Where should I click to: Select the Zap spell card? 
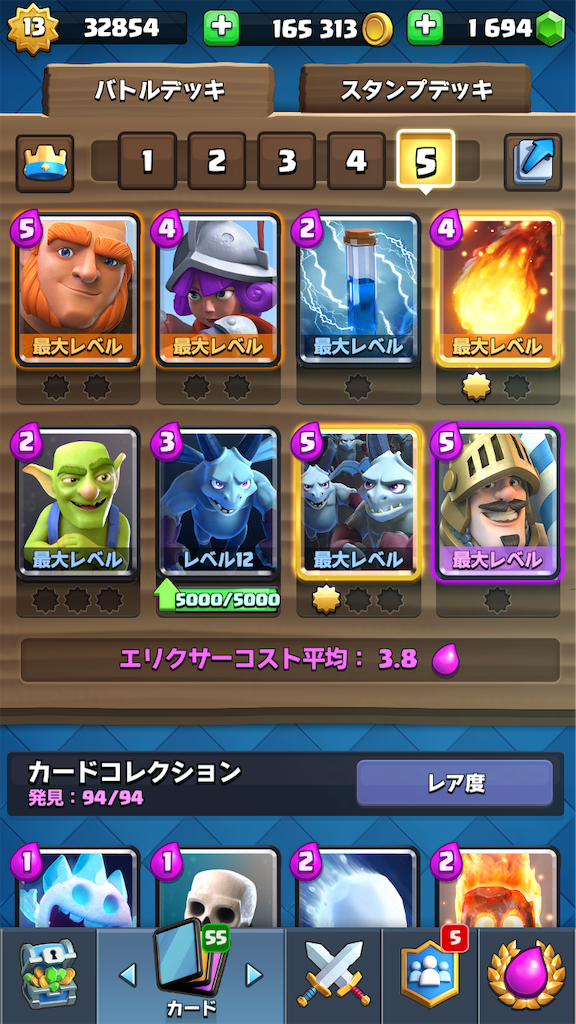(358, 291)
